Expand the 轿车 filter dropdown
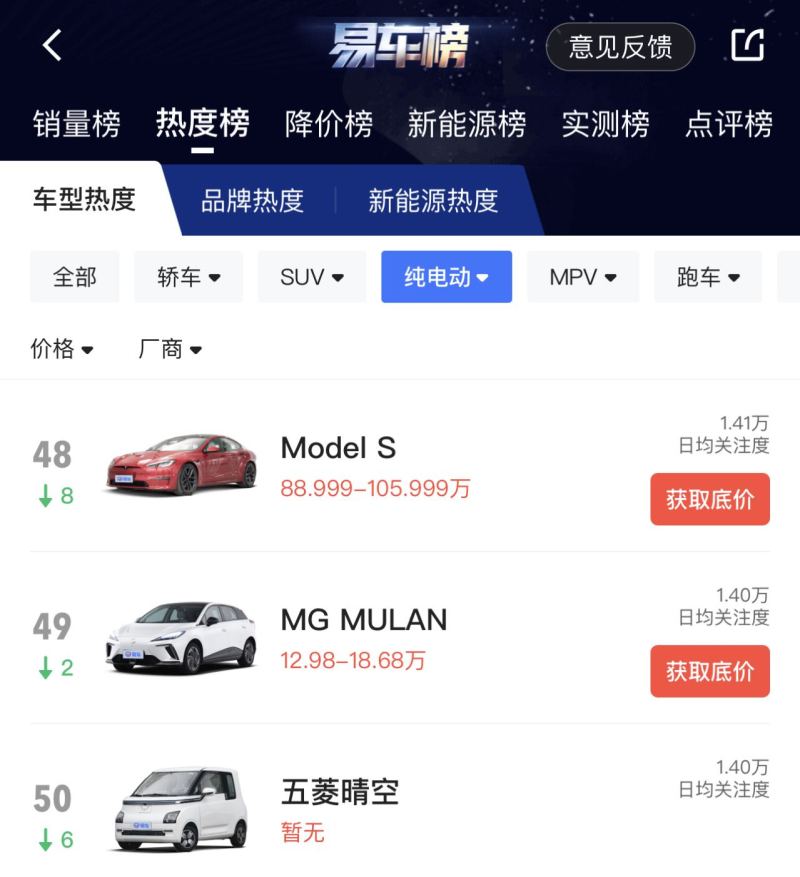800x877 pixels. [x=189, y=277]
